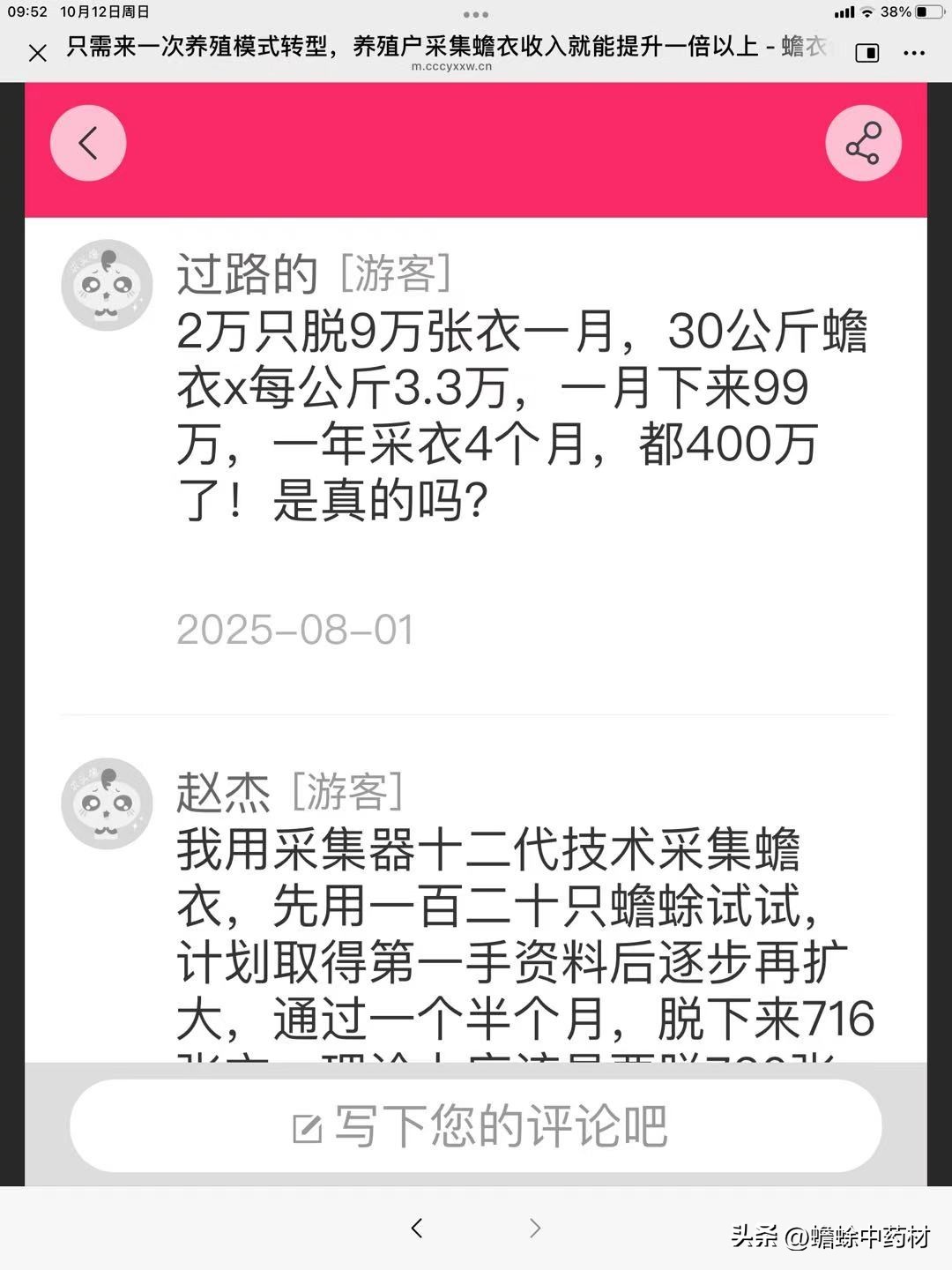
Task: Tap the floating window icon
Action: pos(867,53)
